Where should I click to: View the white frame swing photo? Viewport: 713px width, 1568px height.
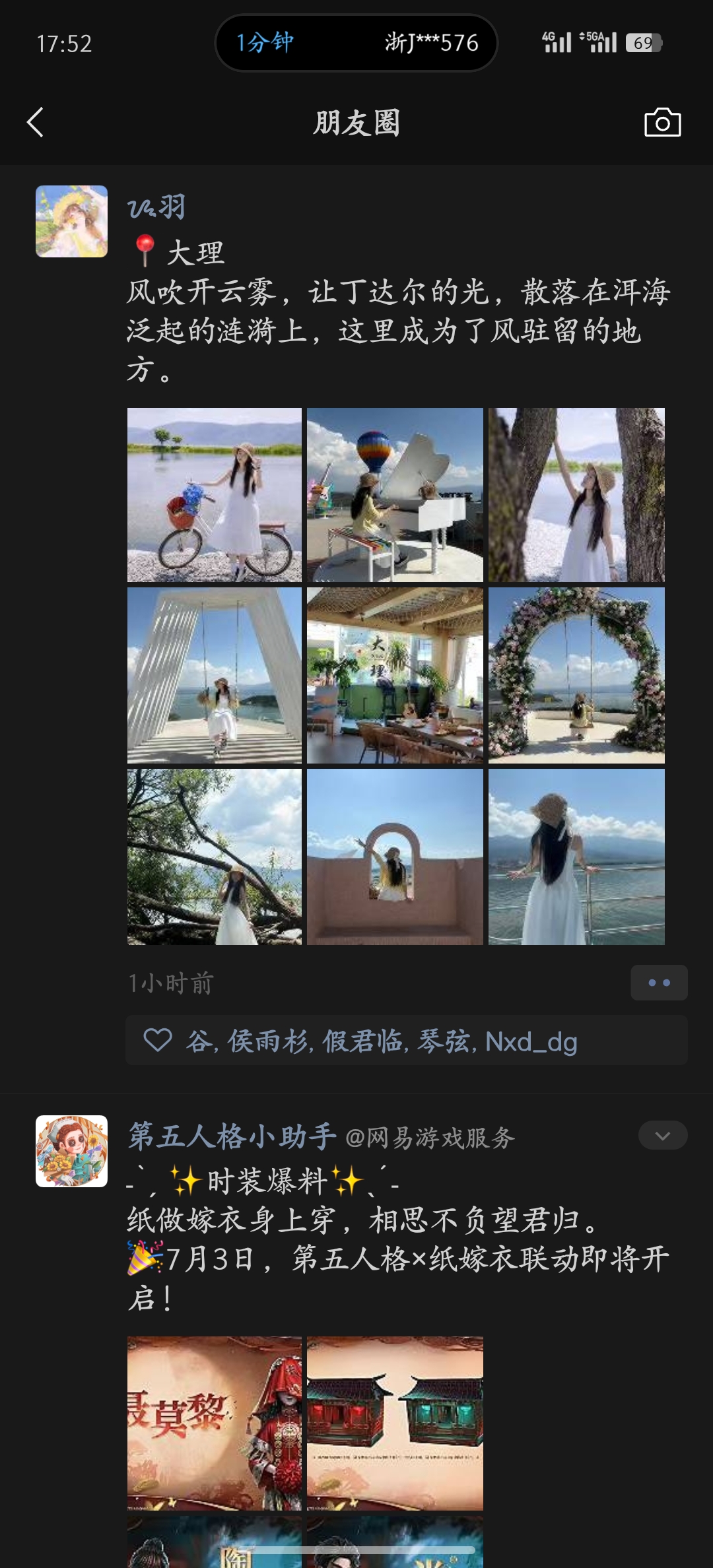pos(215,675)
